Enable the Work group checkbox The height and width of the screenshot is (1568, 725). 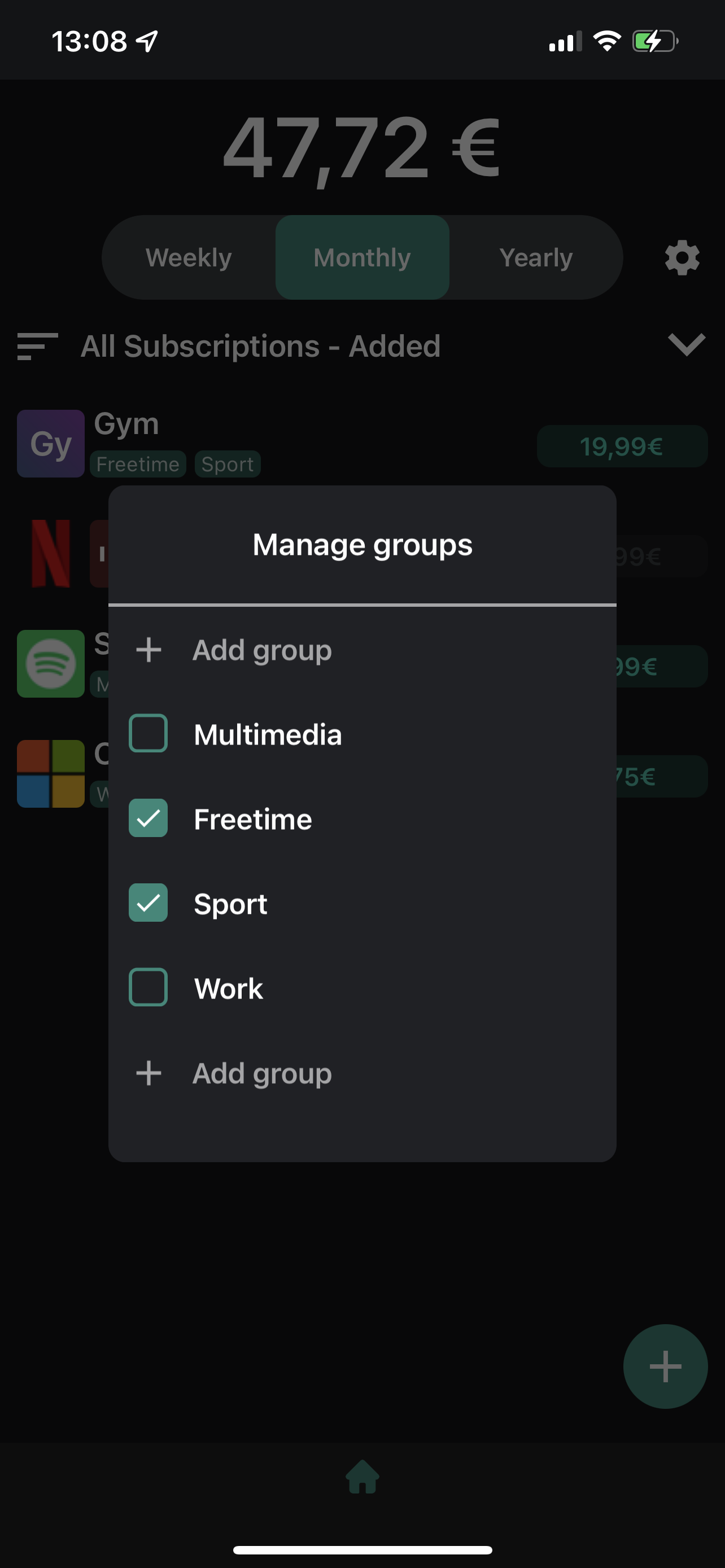(148, 987)
